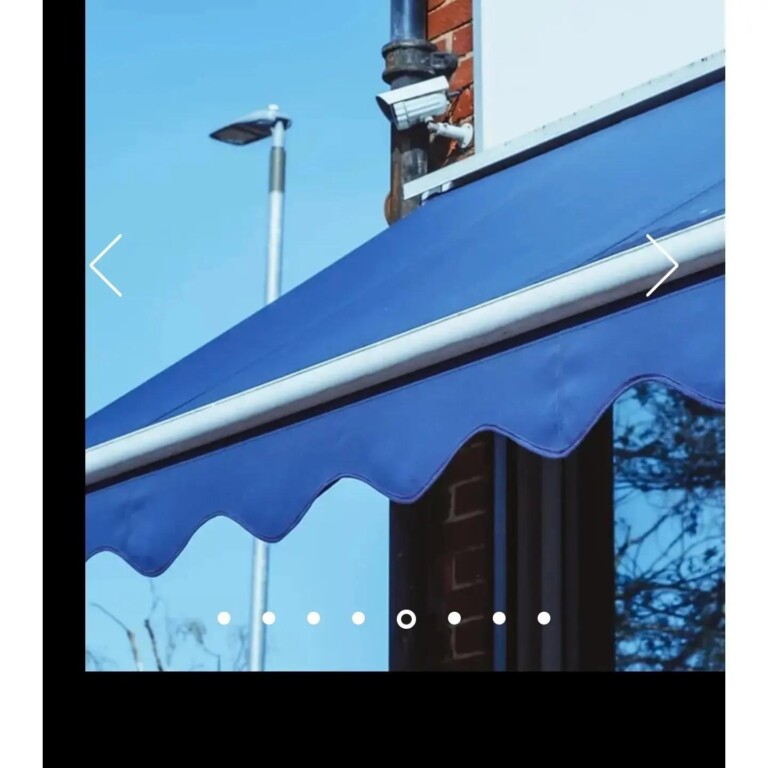Select the second page indicator dot
768x768 pixels.
[269, 618]
